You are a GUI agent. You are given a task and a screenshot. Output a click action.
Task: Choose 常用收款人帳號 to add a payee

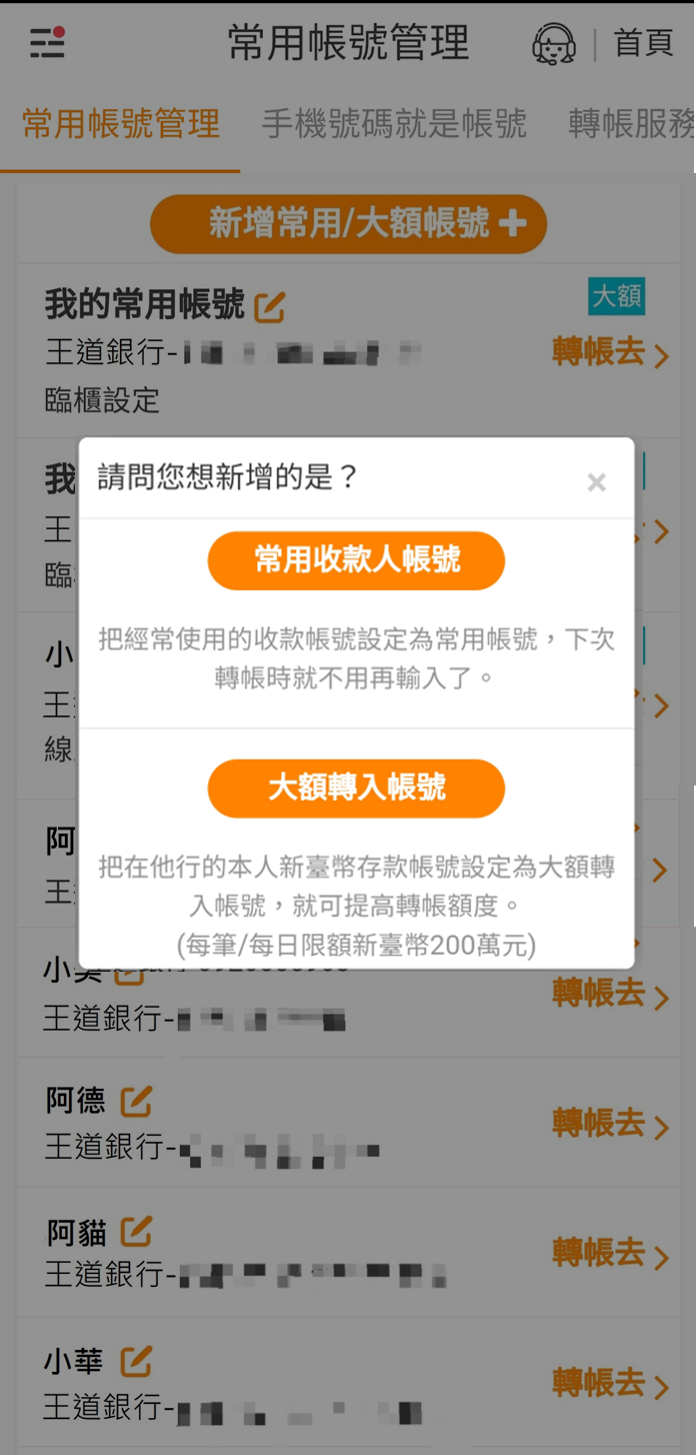coord(356,560)
